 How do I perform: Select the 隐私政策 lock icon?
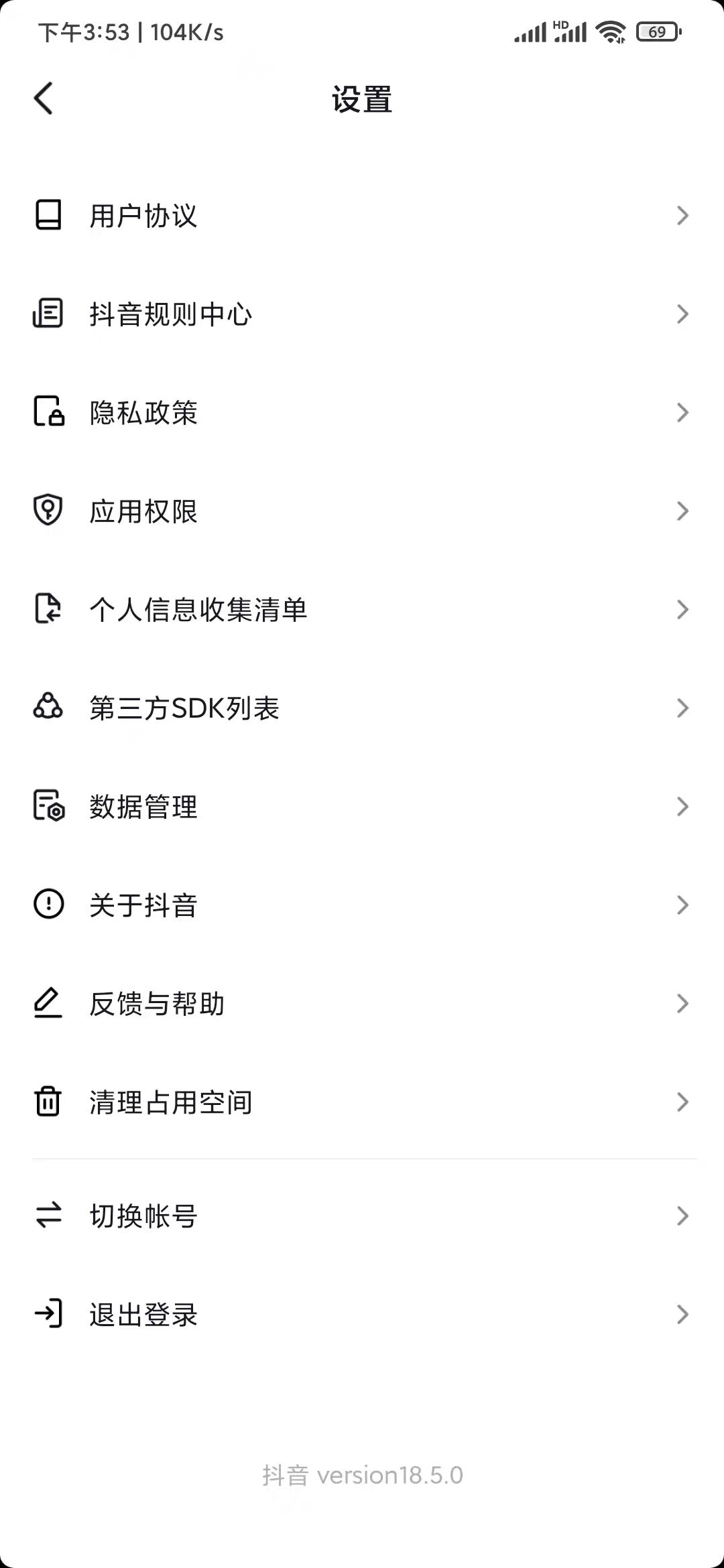click(47, 411)
